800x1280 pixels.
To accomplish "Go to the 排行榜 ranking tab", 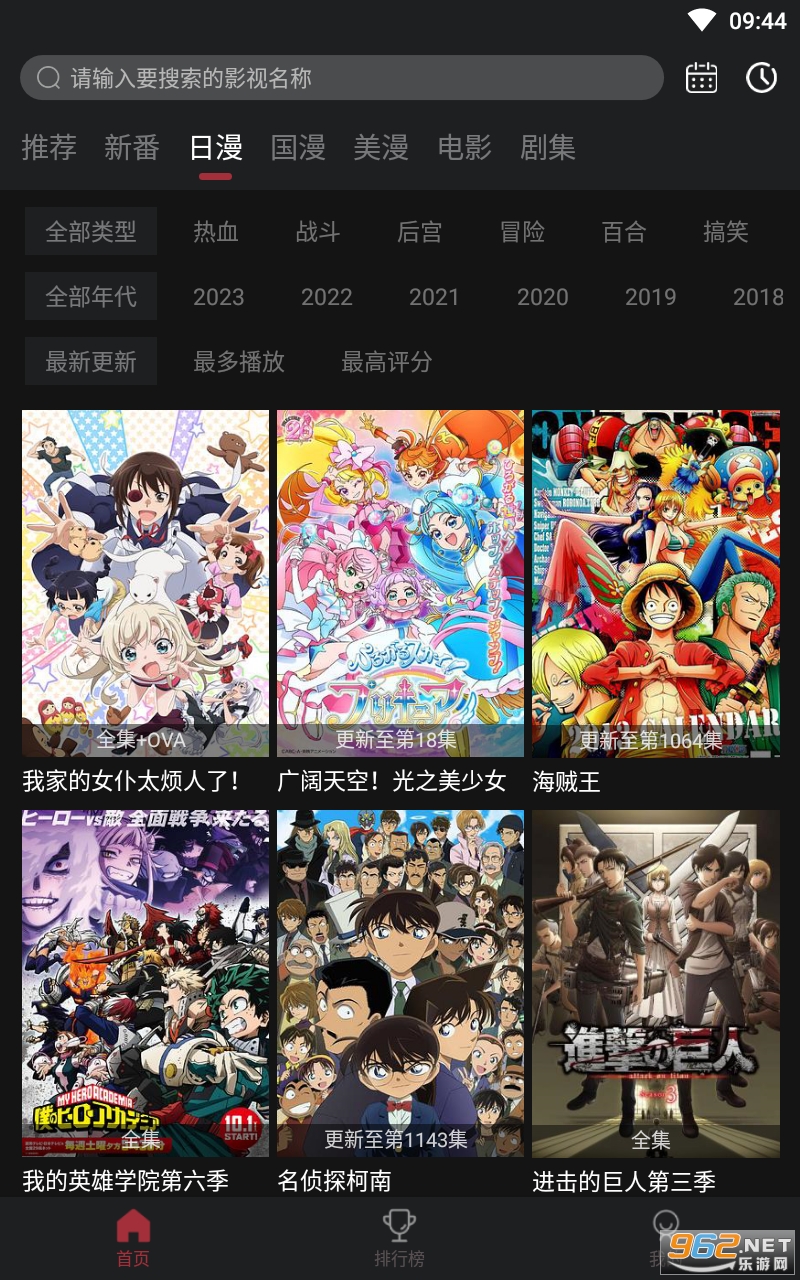I will click(x=399, y=1238).
